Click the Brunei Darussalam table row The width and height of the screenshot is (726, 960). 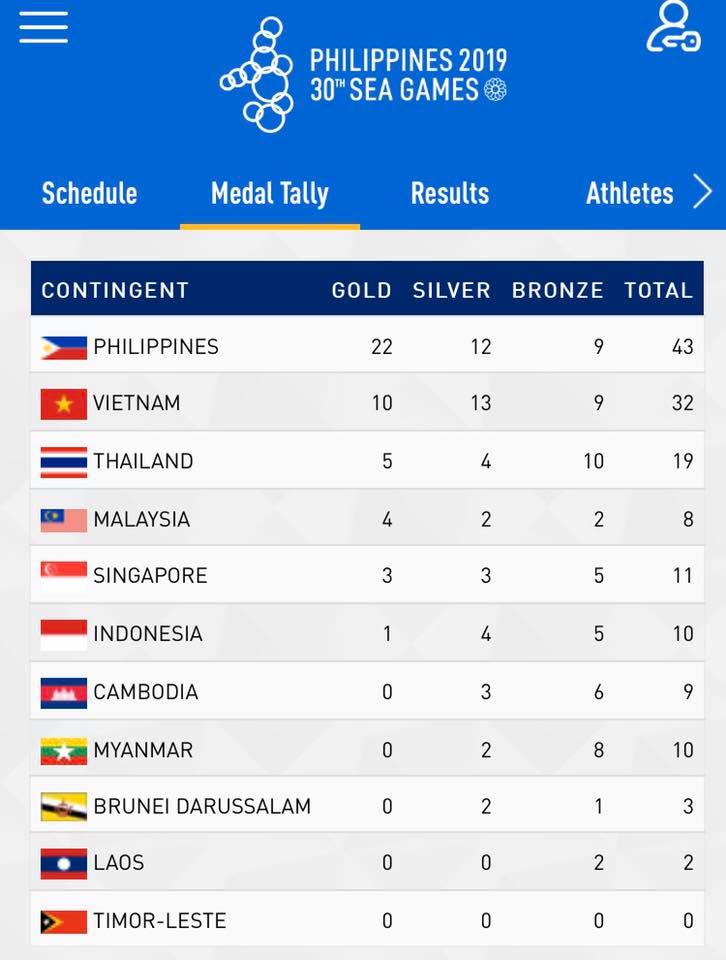[363, 806]
